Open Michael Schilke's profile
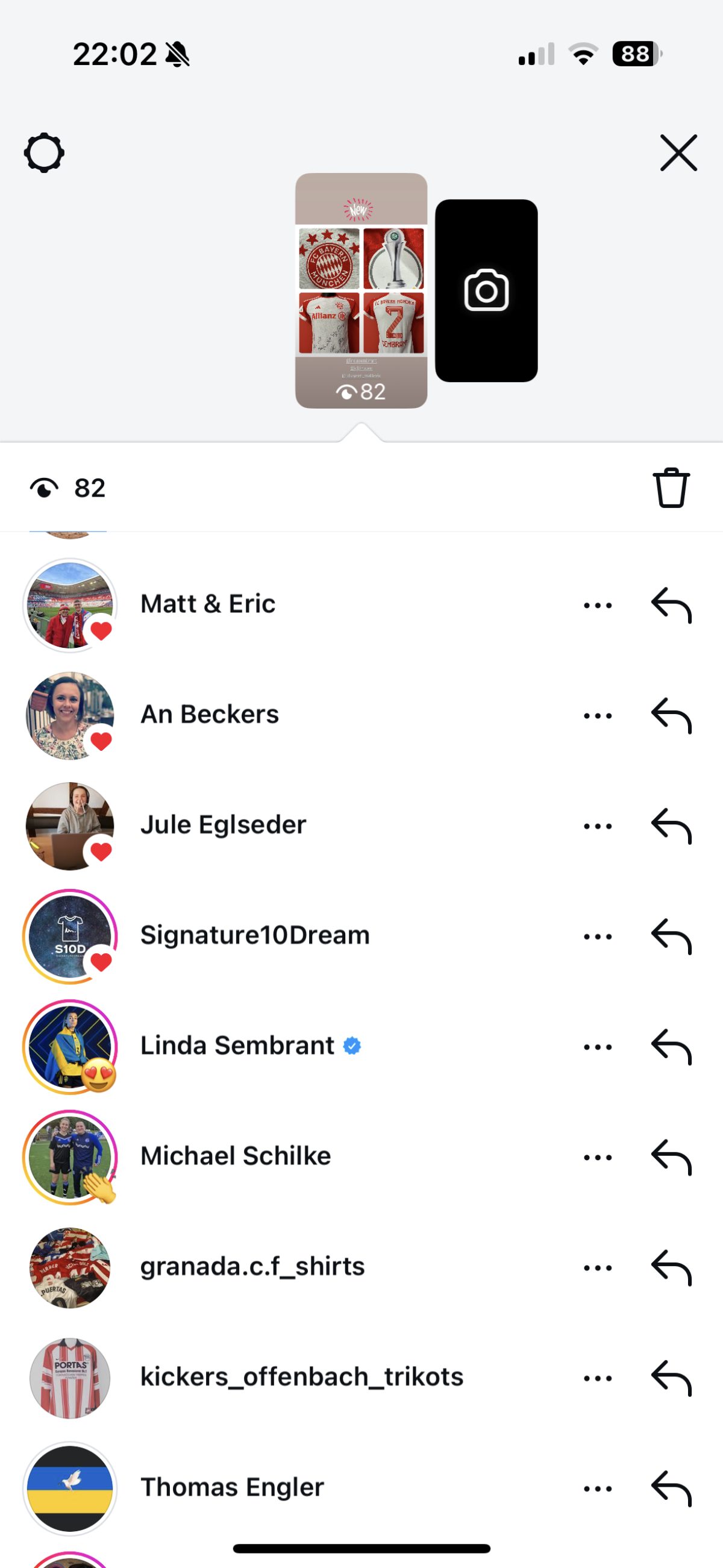723x1568 pixels. 236,1156
